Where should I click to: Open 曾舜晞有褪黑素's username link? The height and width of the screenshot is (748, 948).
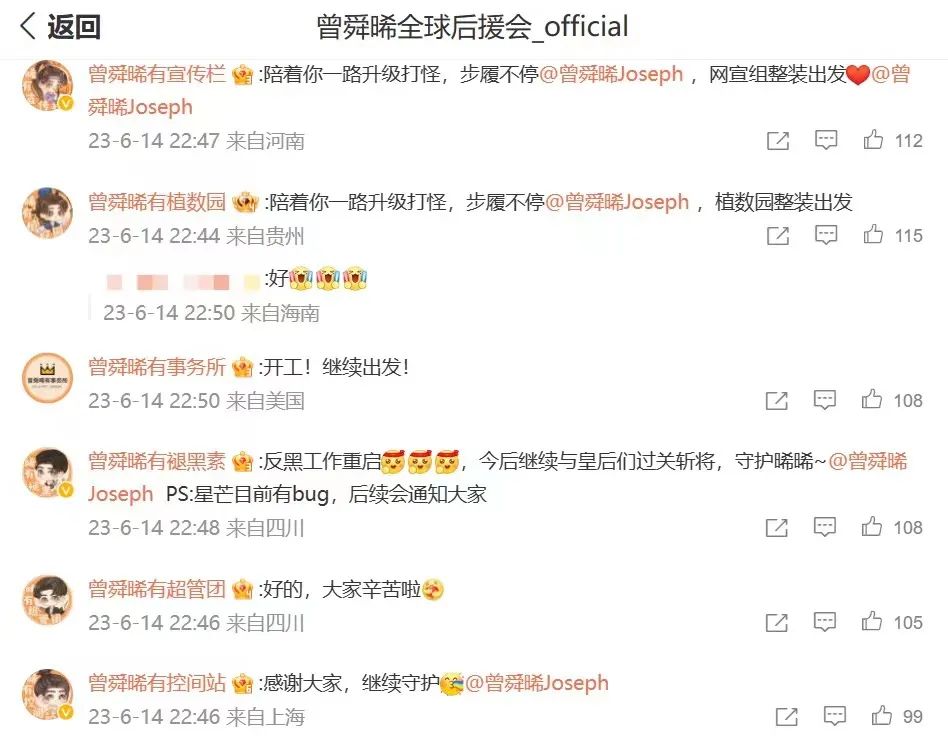pyautogui.click(x=157, y=461)
